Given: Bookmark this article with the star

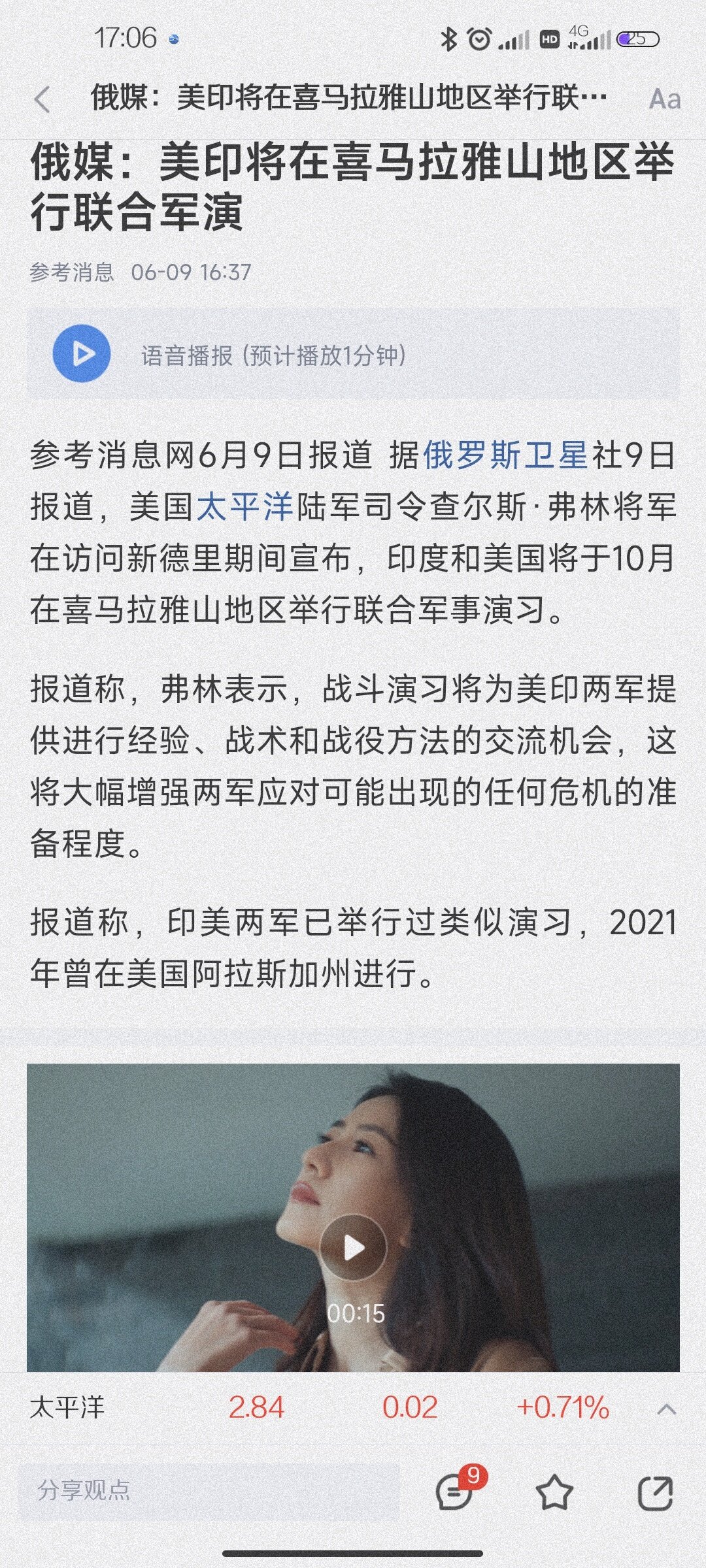Looking at the screenshot, I should coord(554,1492).
